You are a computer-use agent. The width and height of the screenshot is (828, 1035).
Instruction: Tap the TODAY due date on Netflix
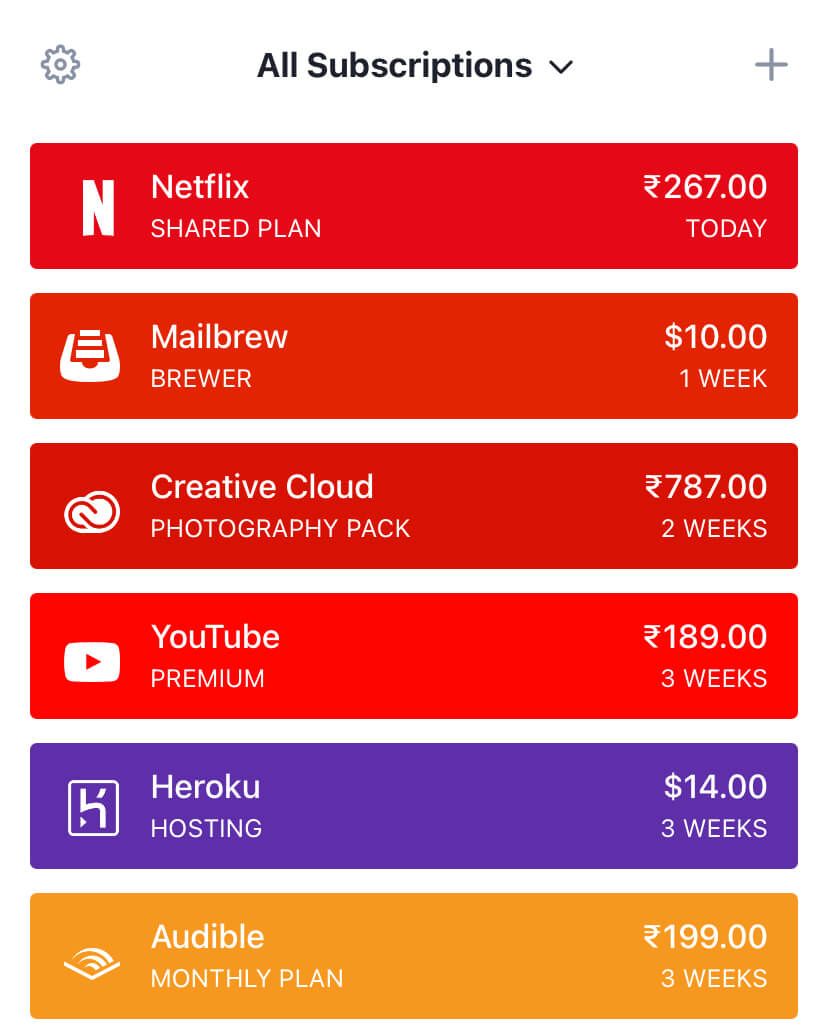pyautogui.click(x=726, y=228)
